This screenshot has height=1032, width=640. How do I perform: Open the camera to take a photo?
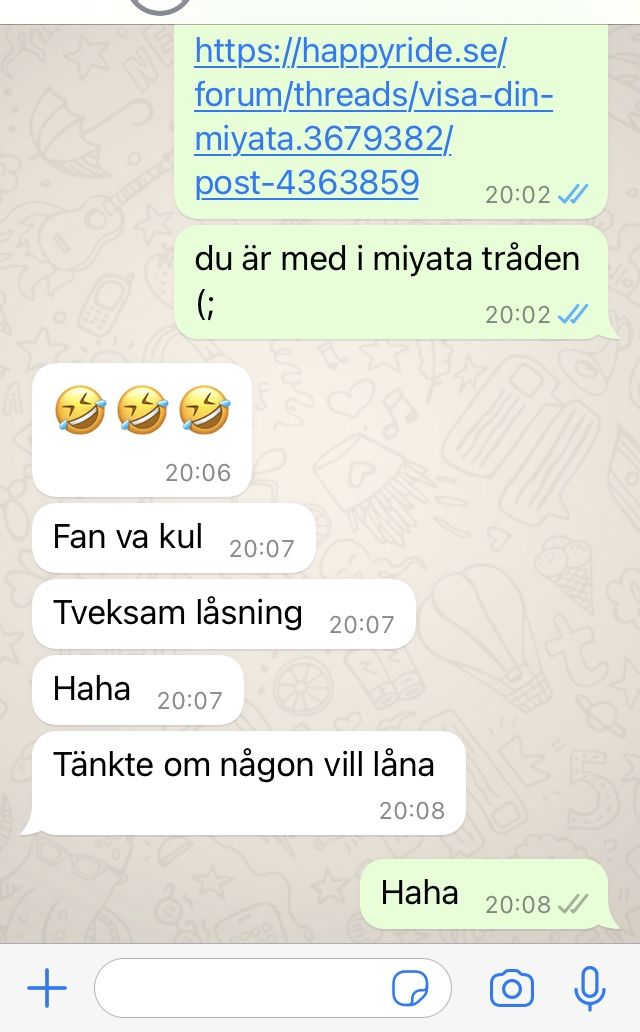[x=511, y=989]
